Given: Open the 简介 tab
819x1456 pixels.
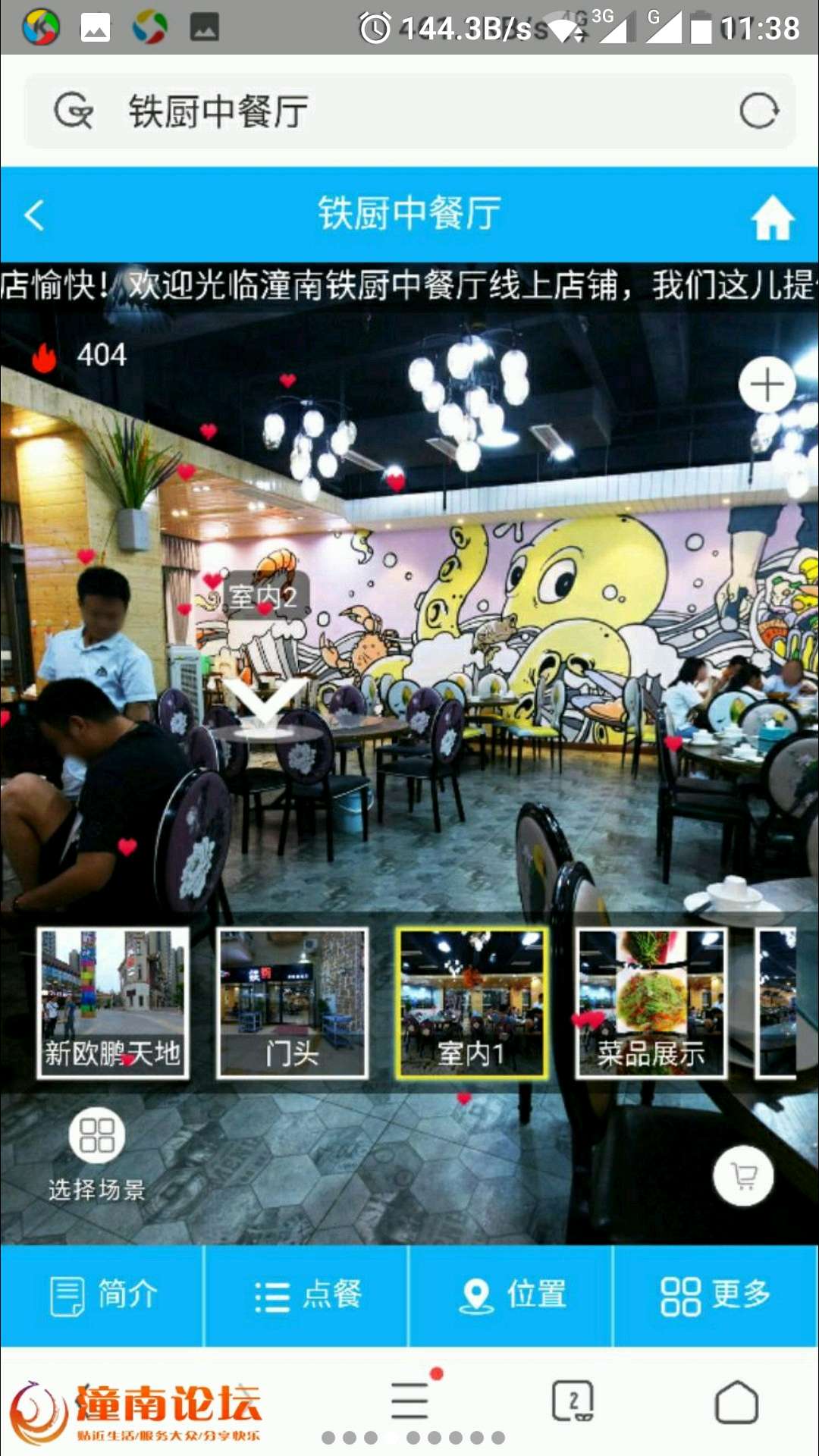Looking at the screenshot, I should (x=102, y=1295).
